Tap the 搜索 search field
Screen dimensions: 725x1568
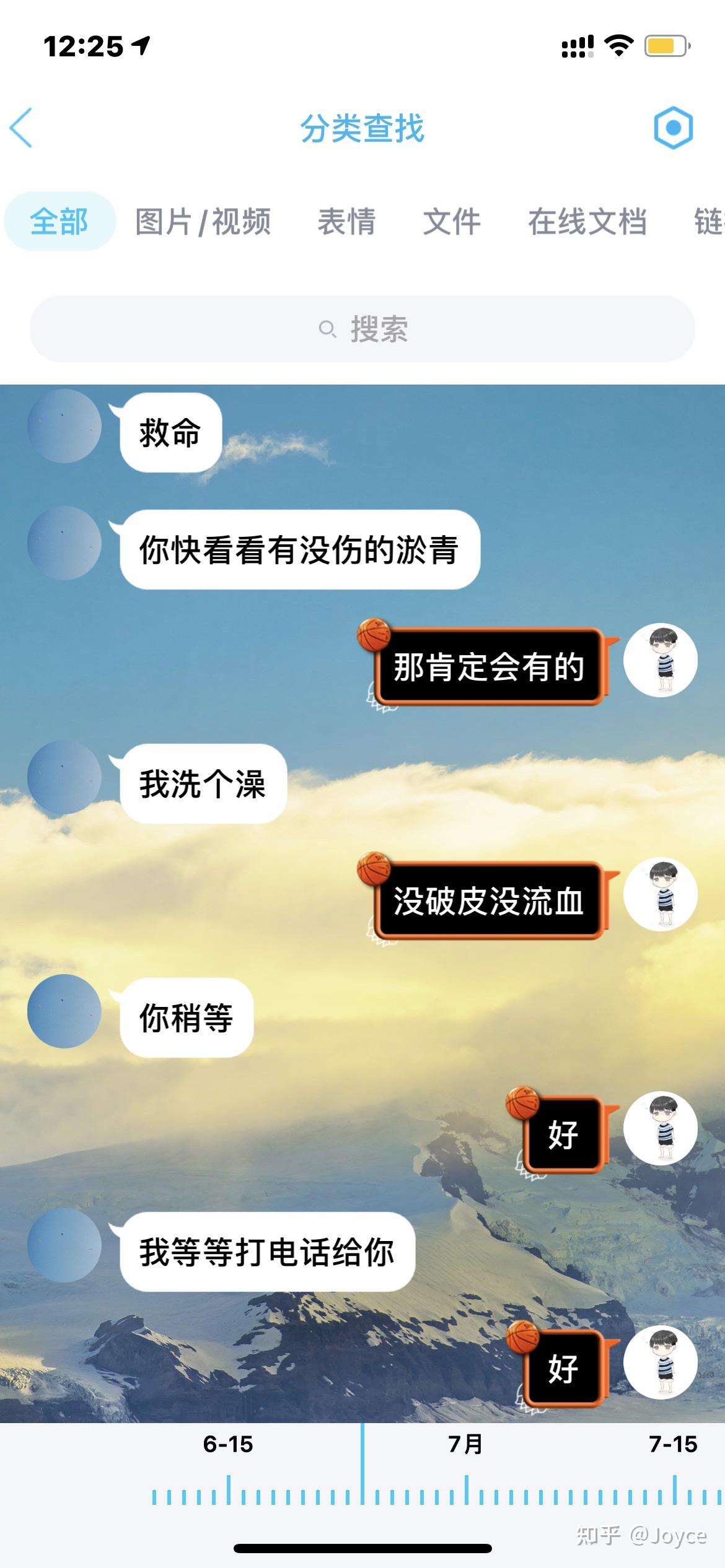362,329
